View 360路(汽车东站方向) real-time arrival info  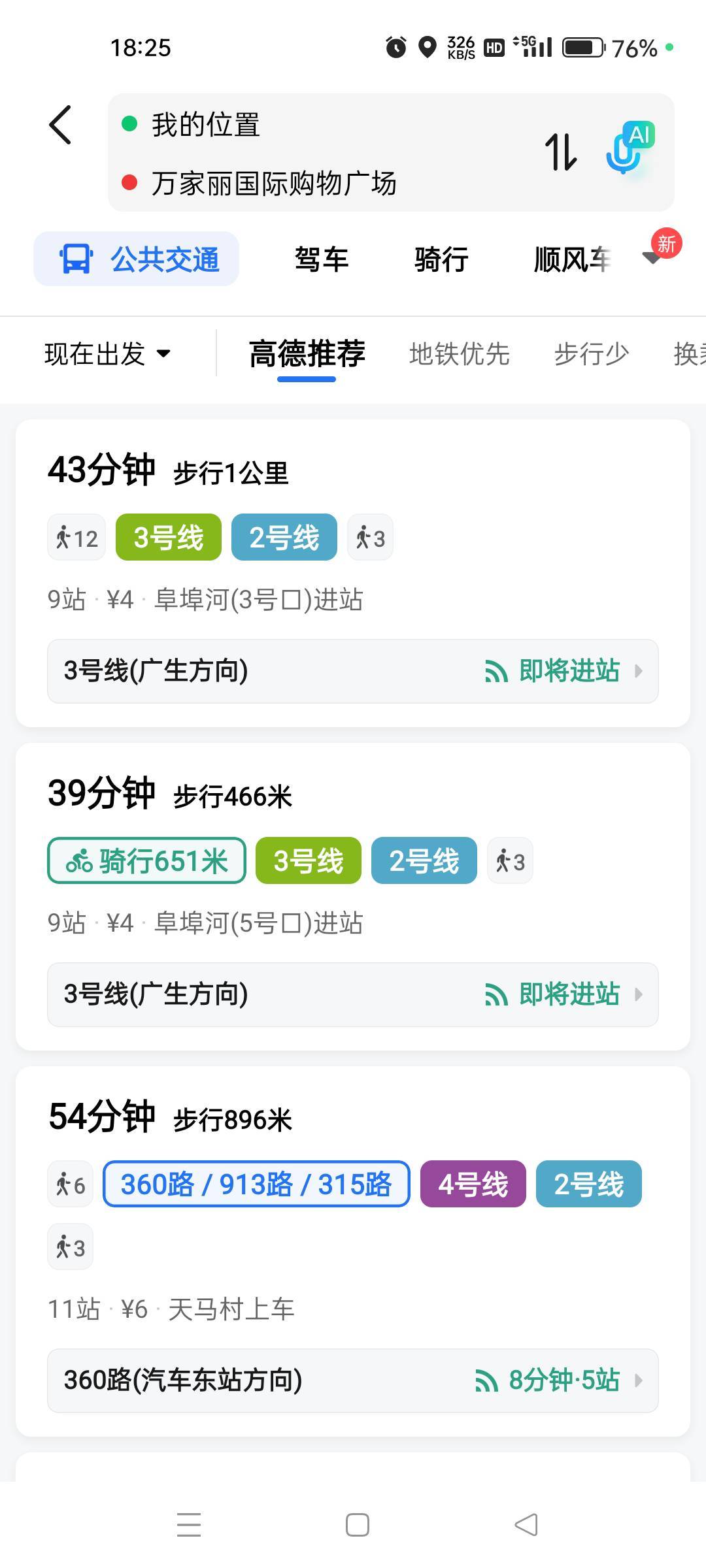pyautogui.click(x=353, y=1380)
